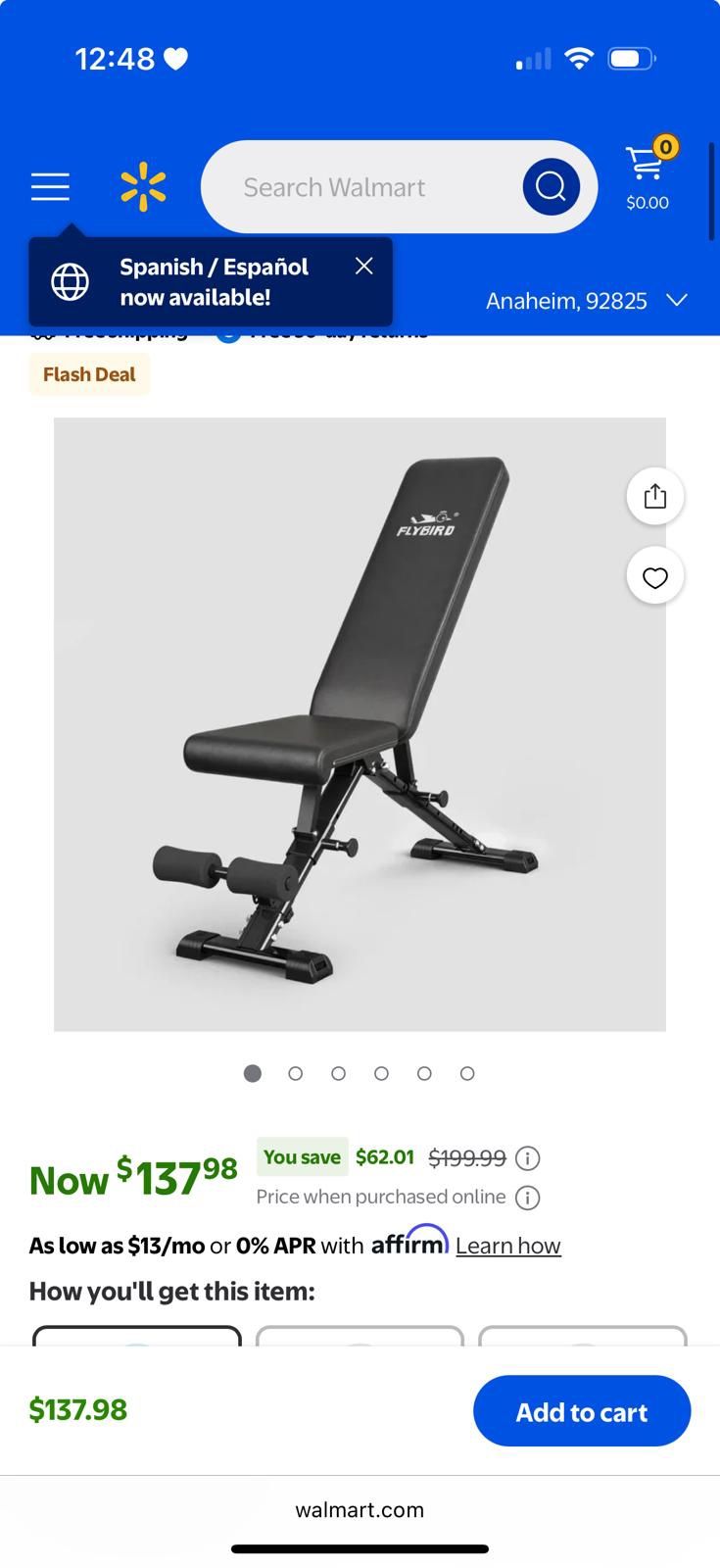
Task: Open the weight bench product image
Action: click(x=360, y=724)
